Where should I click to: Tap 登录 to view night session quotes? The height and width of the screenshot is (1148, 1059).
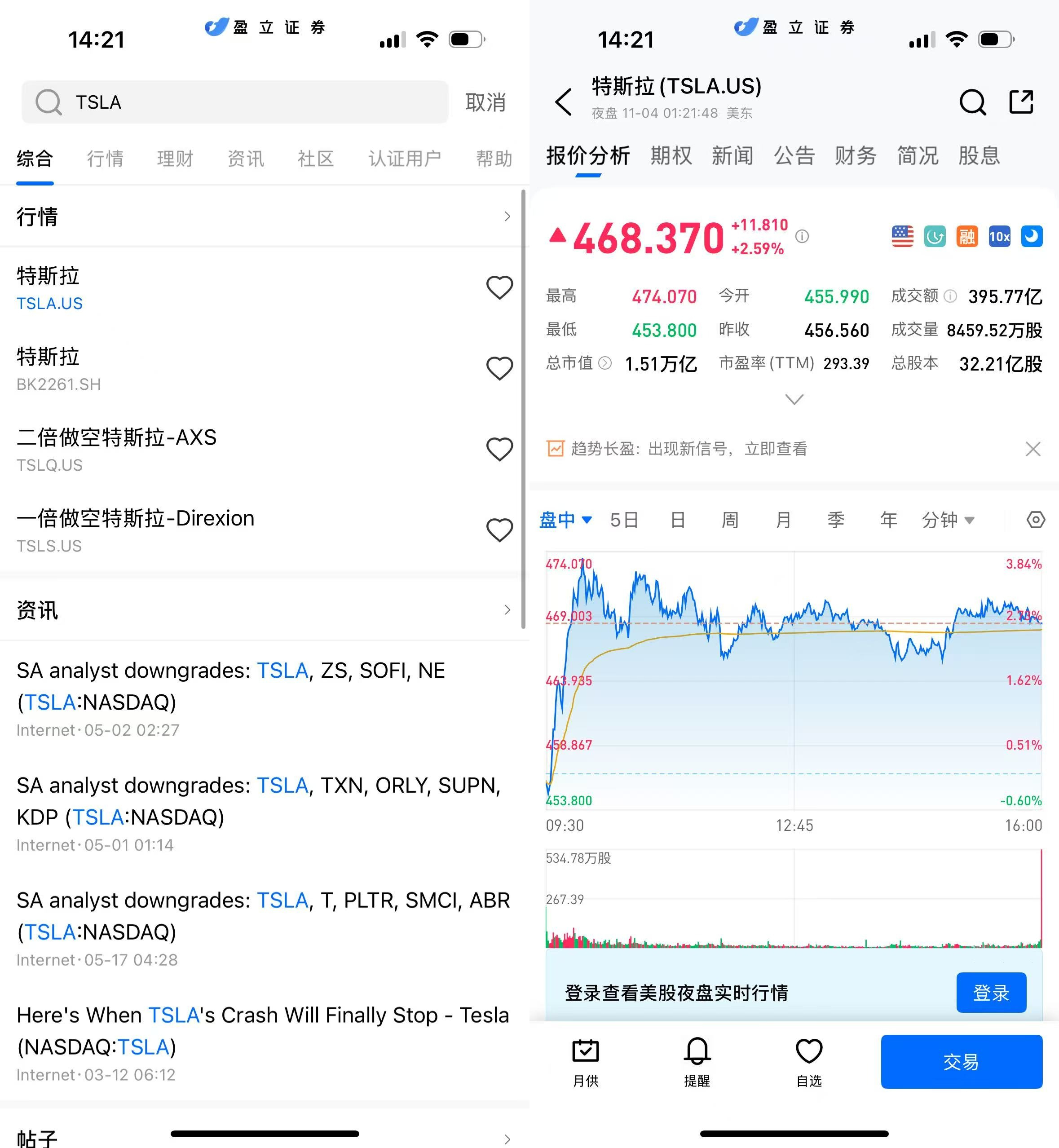tap(991, 993)
